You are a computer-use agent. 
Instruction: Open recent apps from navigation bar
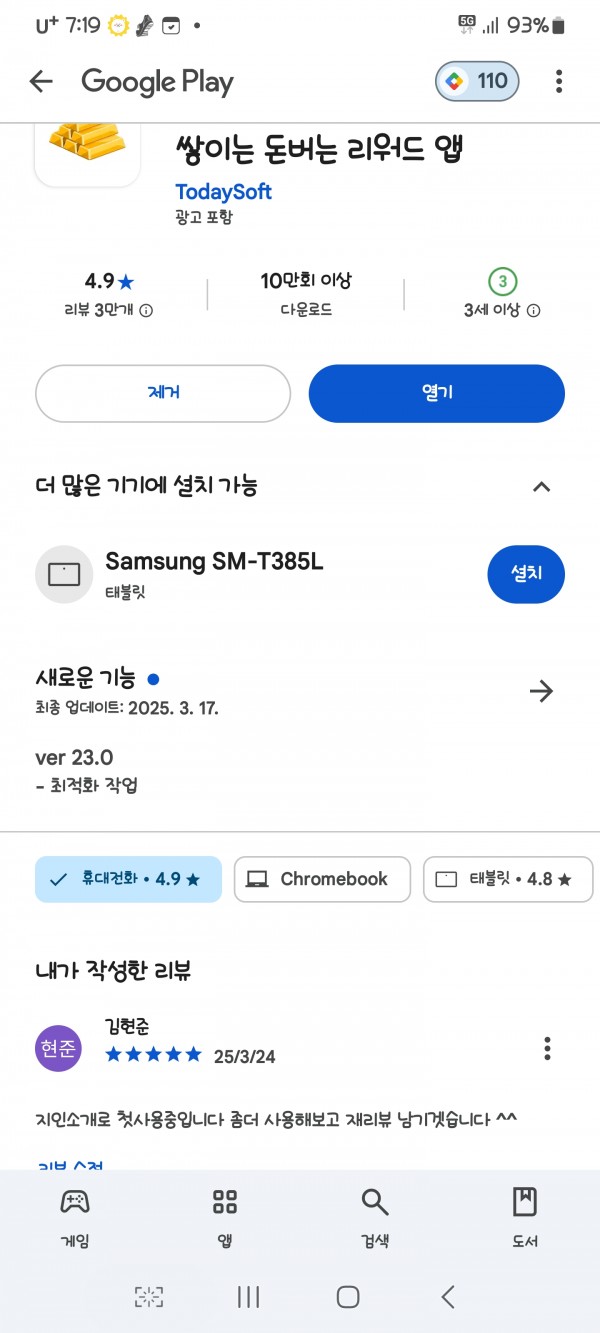tap(248, 1297)
